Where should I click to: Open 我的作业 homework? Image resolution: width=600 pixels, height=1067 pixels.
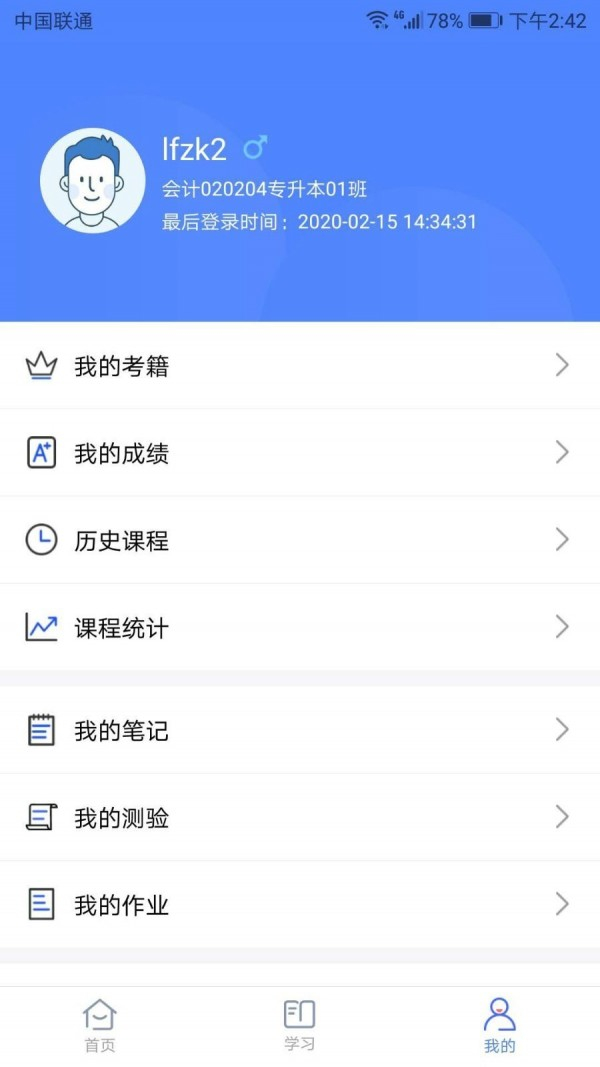pyautogui.click(x=300, y=905)
